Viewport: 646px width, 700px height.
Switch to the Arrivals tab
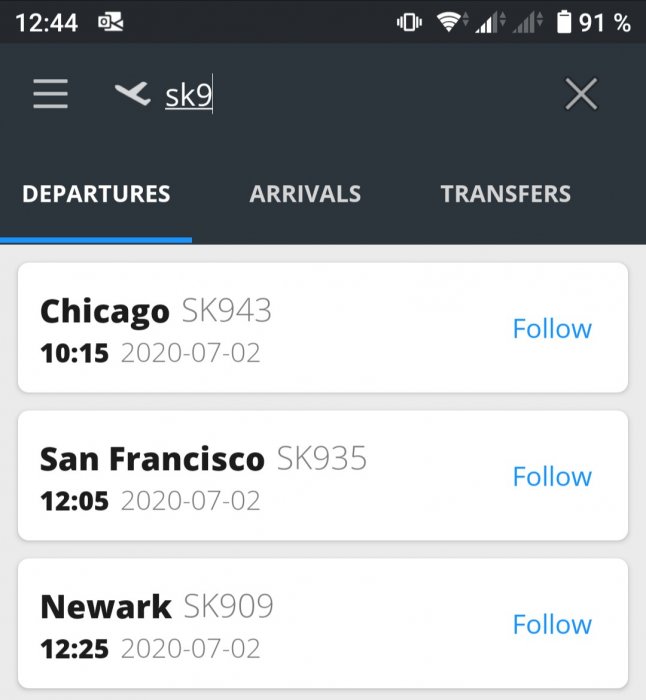tap(305, 194)
